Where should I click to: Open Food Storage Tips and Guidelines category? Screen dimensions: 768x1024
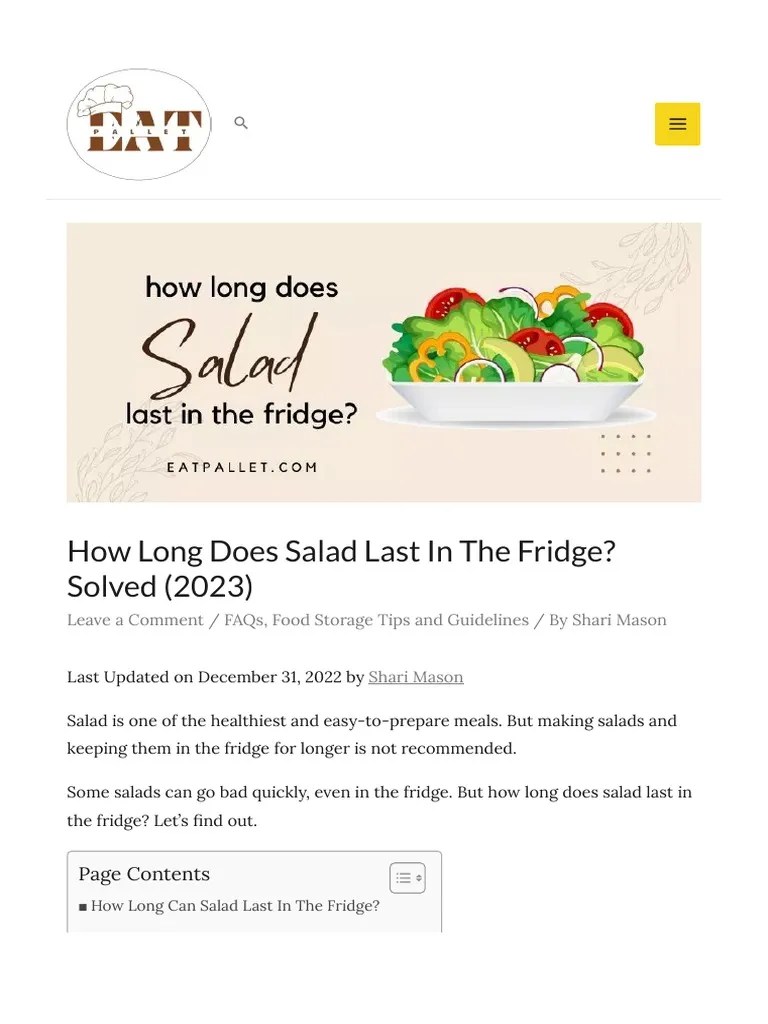click(400, 619)
